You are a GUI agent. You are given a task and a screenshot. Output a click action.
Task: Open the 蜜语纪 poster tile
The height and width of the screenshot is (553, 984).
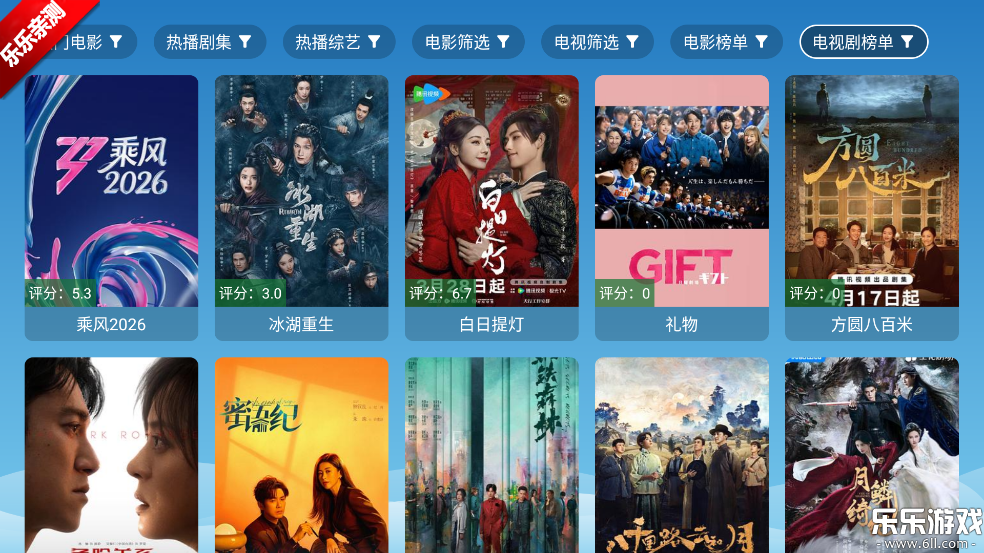301,455
